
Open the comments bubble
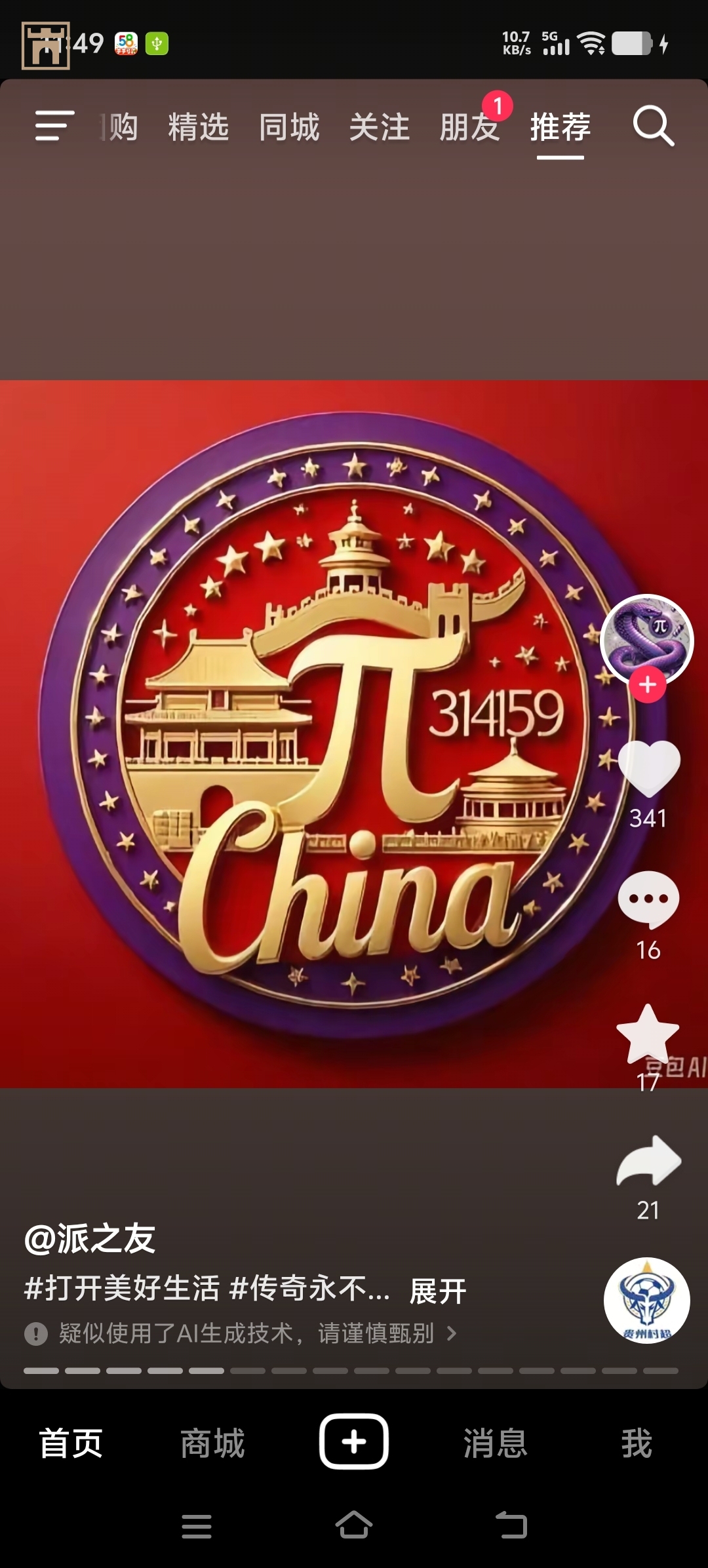pyautogui.click(x=648, y=899)
